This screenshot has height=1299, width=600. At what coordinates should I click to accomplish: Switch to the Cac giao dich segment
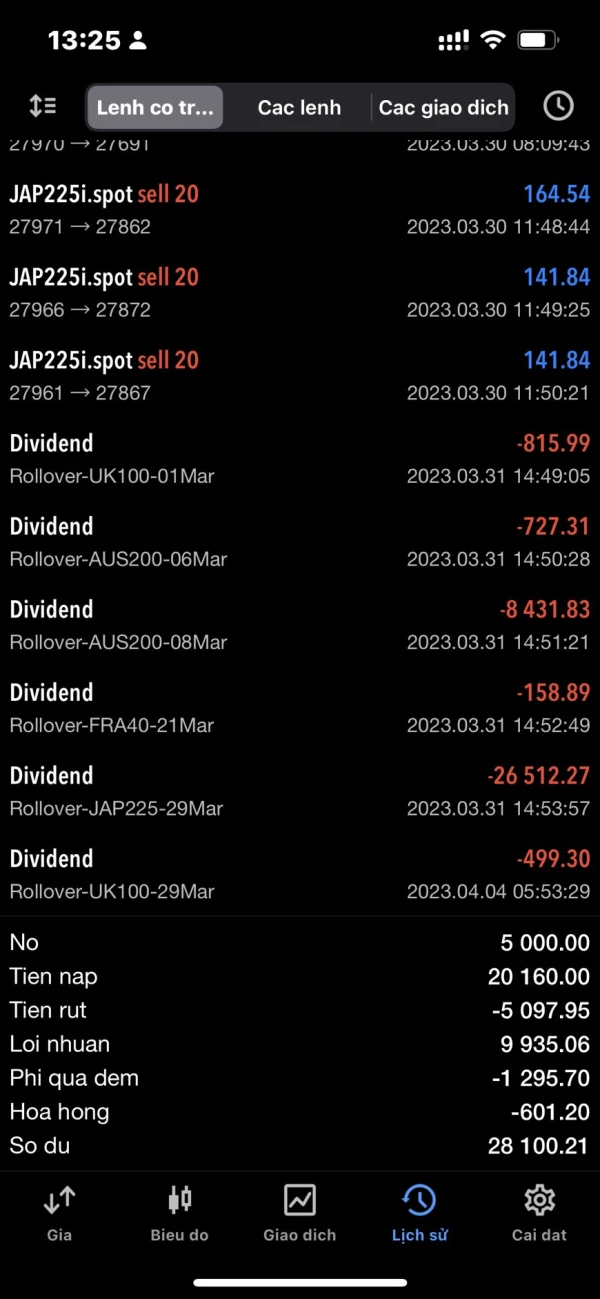click(443, 107)
